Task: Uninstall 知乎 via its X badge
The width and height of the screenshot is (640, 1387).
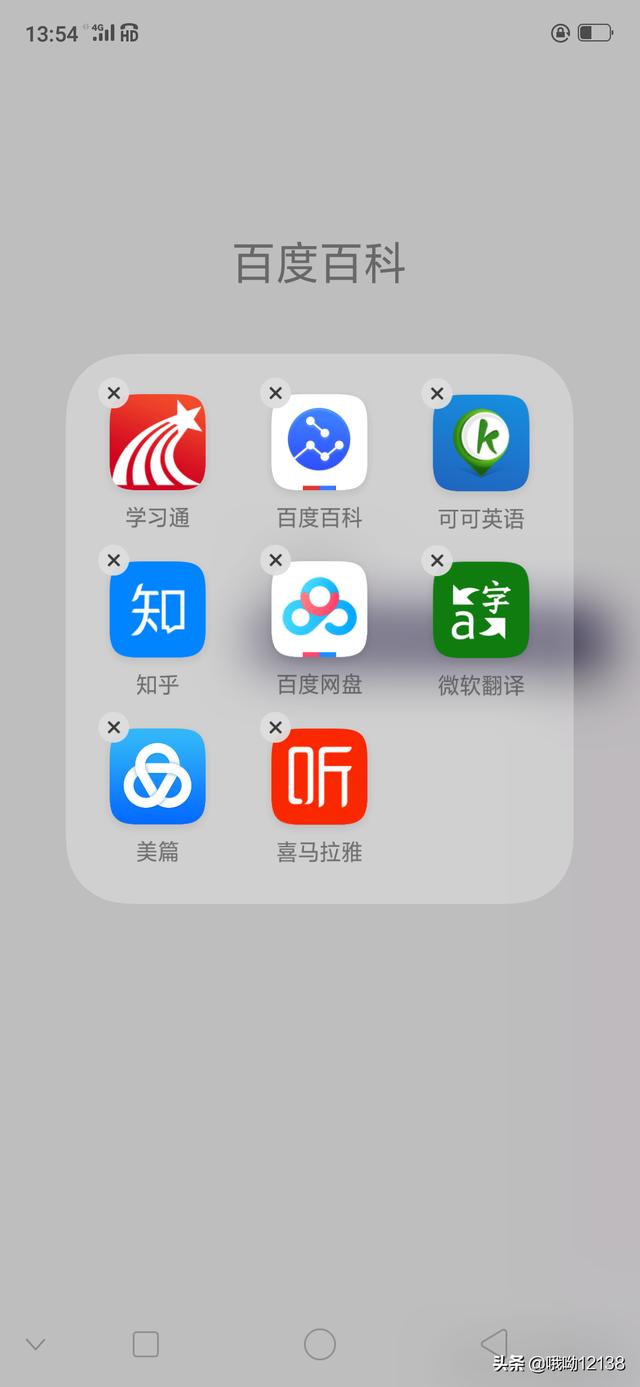Action: click(x=114, y=560)
